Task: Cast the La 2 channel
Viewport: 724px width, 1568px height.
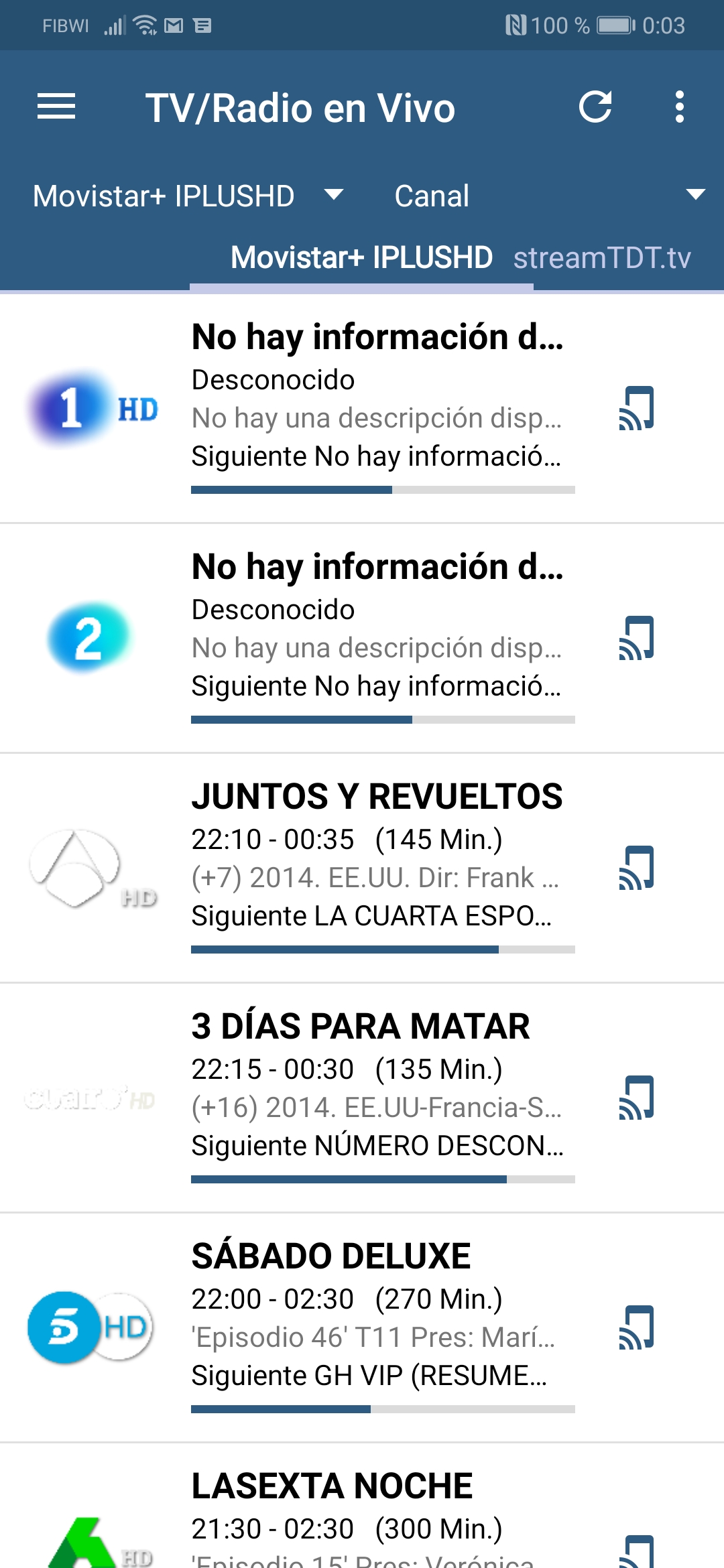Action: point(636,638)
